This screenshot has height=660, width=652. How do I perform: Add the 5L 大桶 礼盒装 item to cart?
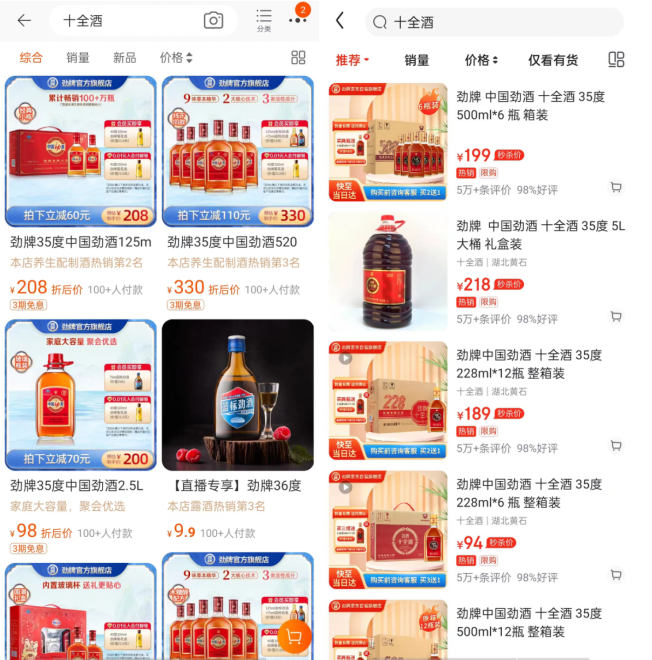point(616,317)
